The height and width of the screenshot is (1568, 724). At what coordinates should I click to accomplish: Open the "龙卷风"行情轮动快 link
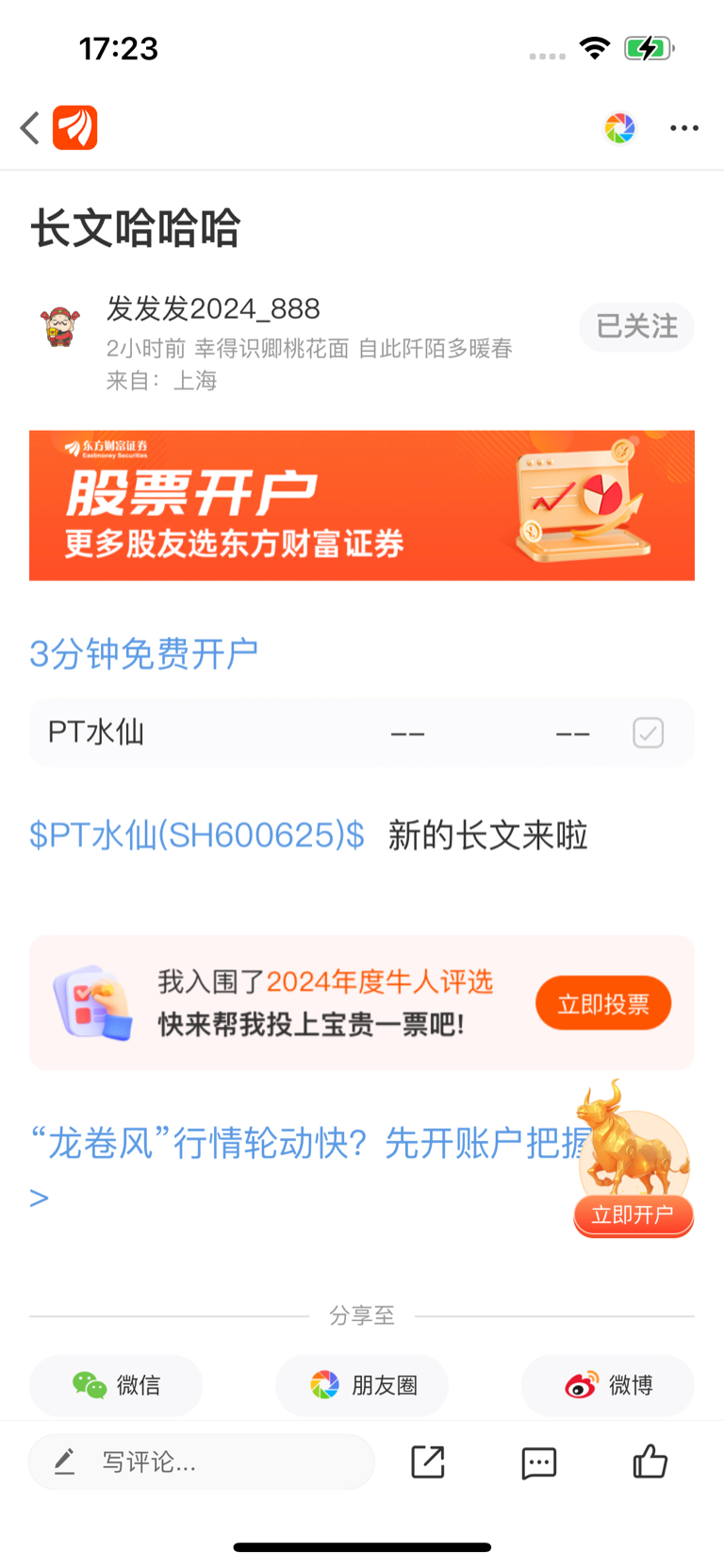point(302,1144)
